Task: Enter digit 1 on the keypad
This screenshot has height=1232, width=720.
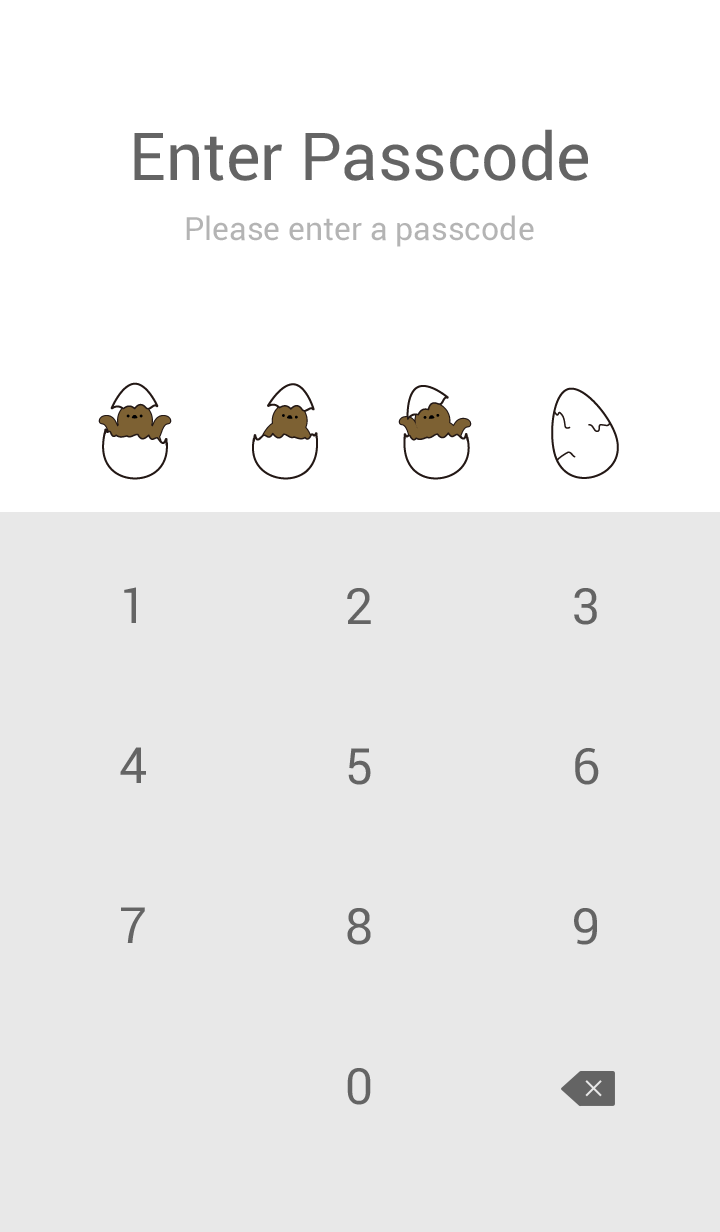Action: tap(132, 607)
